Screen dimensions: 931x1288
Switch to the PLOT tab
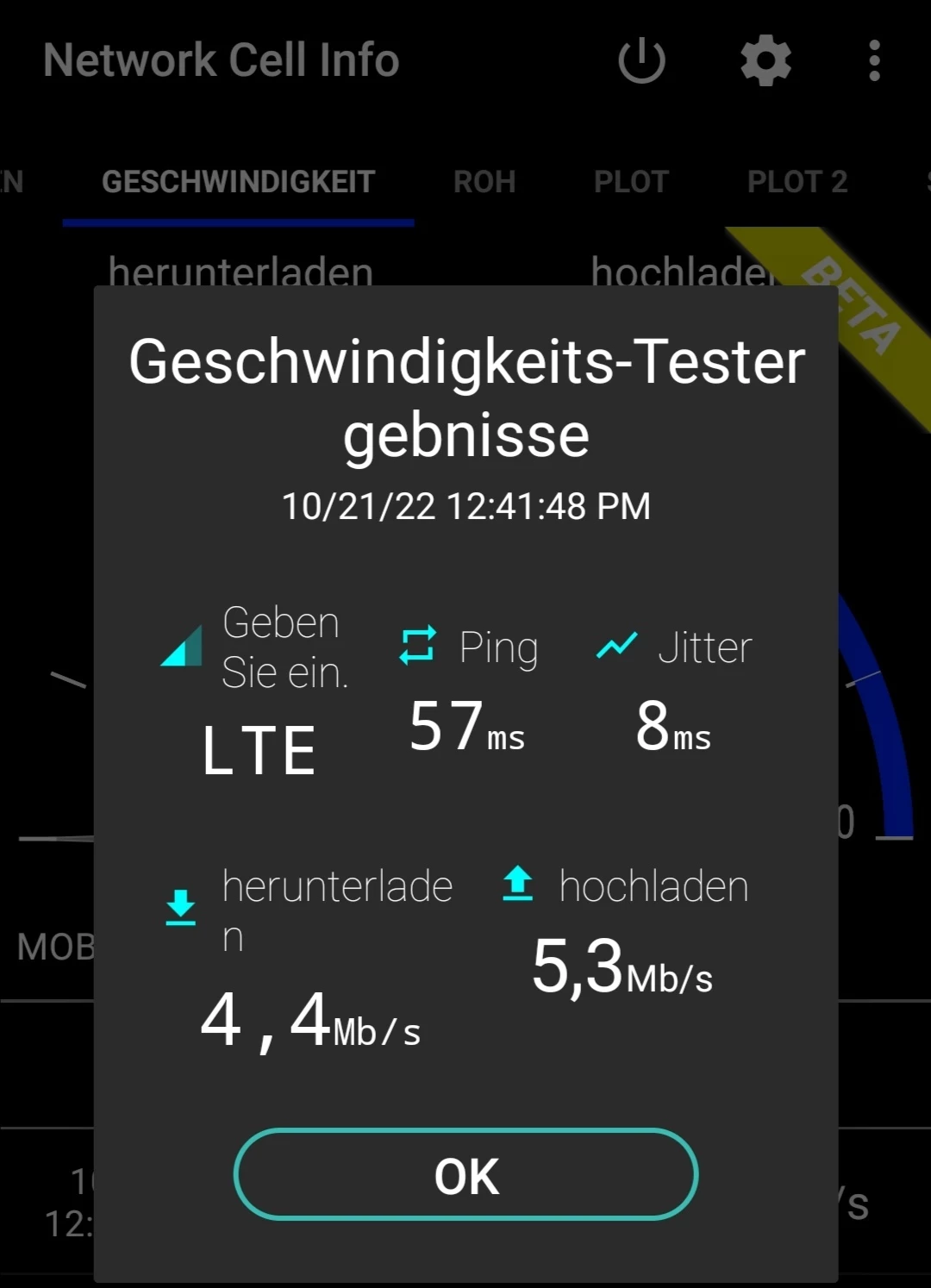pyautogui.click(x=631, y=182)
